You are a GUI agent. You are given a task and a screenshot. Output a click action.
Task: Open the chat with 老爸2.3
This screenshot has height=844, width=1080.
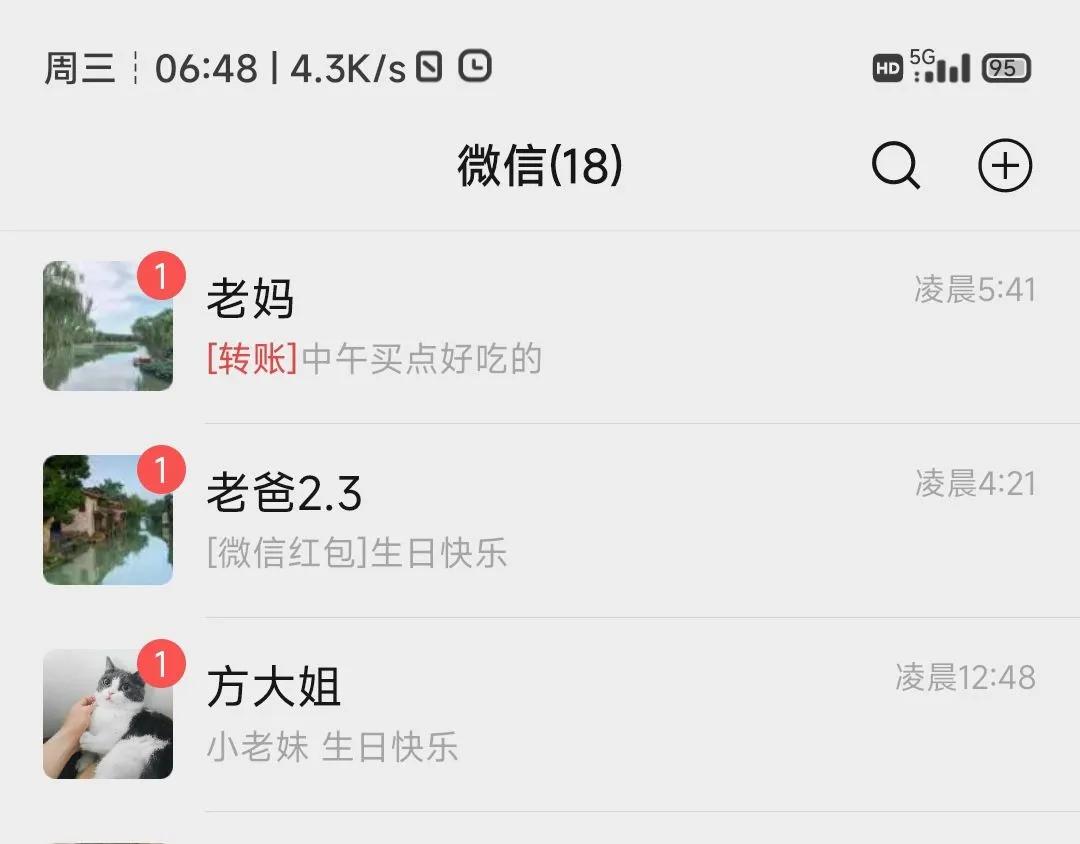[540, 520]
